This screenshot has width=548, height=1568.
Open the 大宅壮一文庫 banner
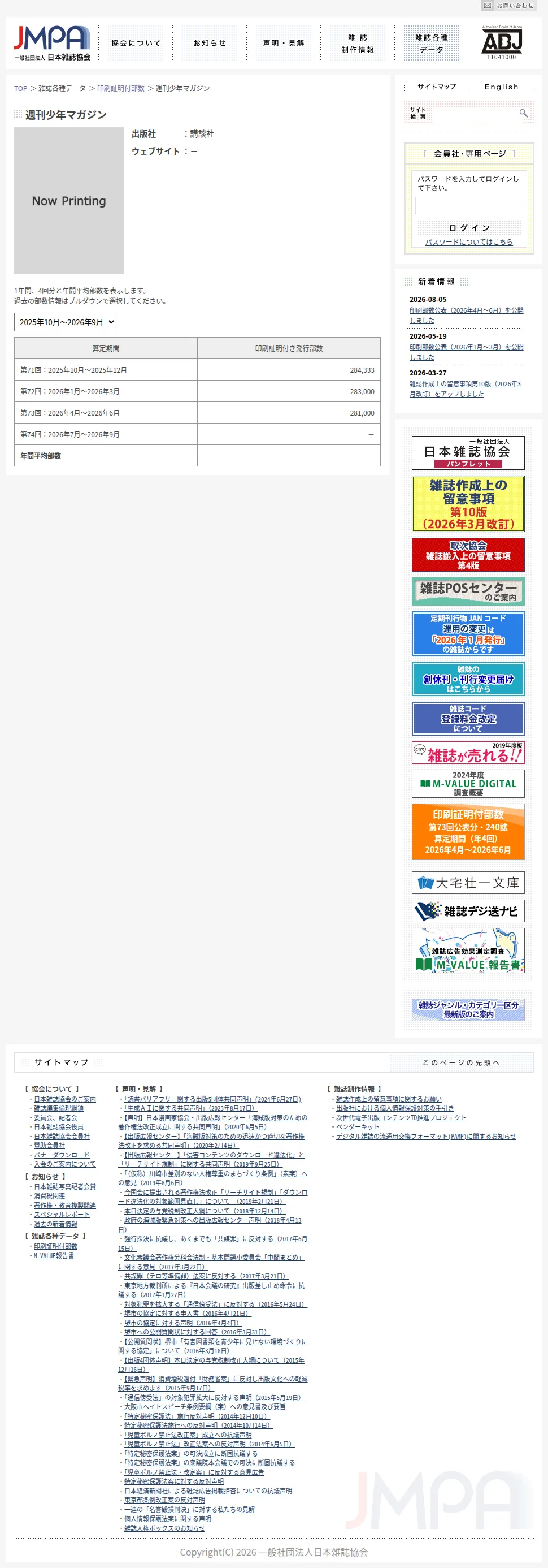pos(468,883)
